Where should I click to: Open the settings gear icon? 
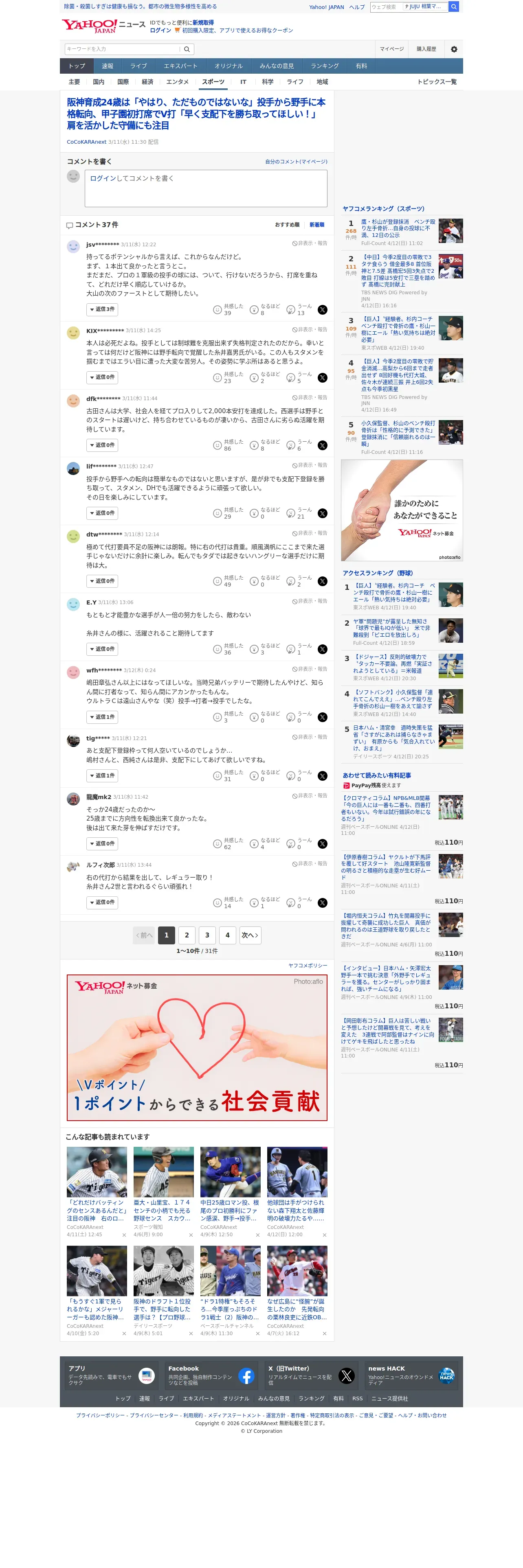click(454, 49)
